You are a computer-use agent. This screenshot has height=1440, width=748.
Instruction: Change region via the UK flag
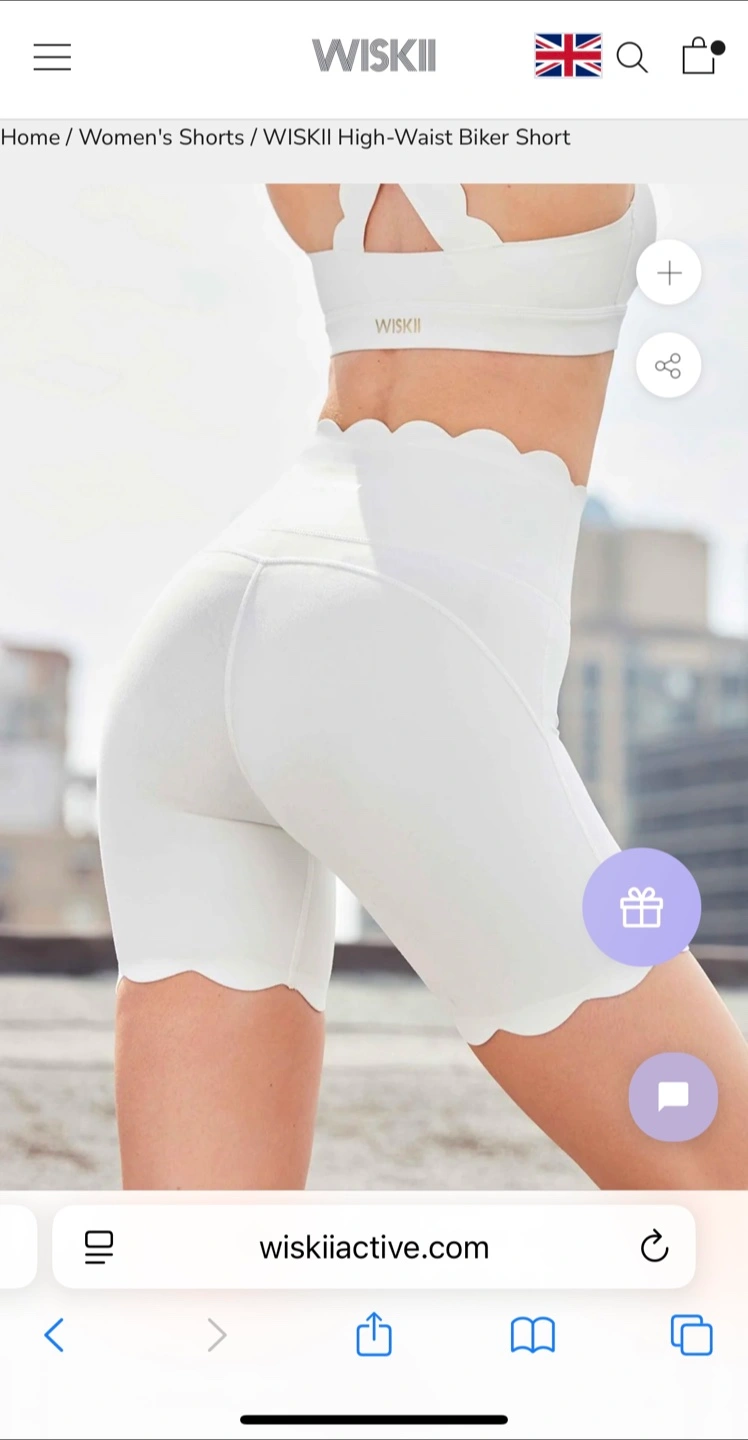pyautogui.click(x=568, y=56)
